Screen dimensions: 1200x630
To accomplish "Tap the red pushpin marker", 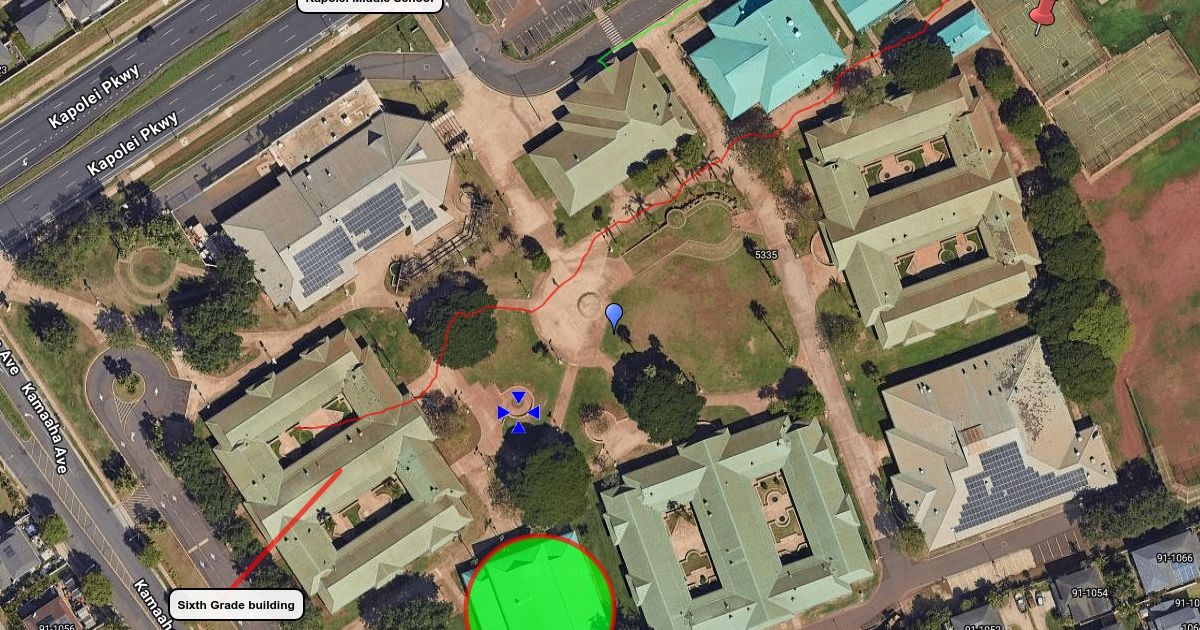I will [1044, 12].
